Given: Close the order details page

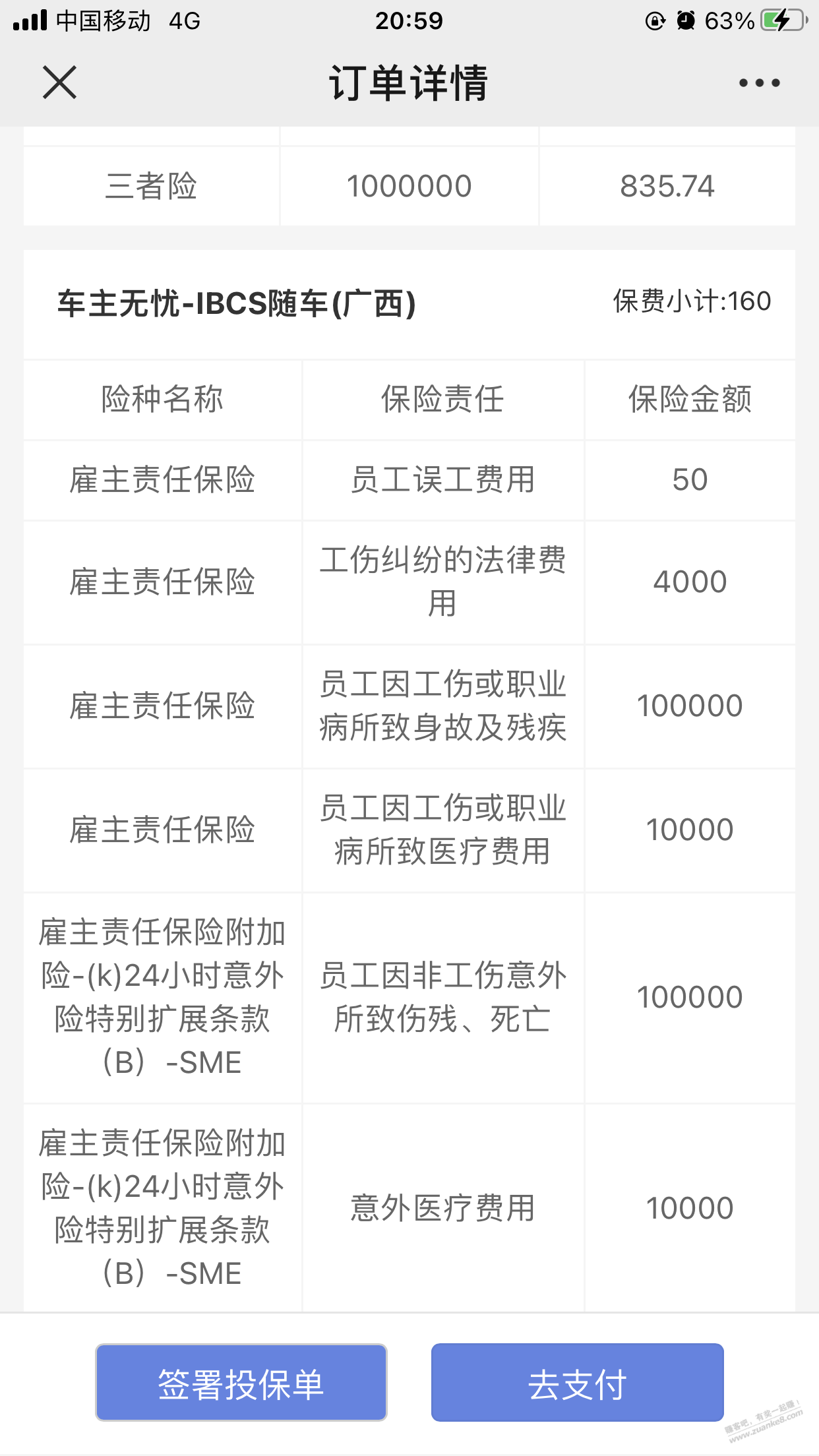Looking at the screenshot, I should 59,82.
